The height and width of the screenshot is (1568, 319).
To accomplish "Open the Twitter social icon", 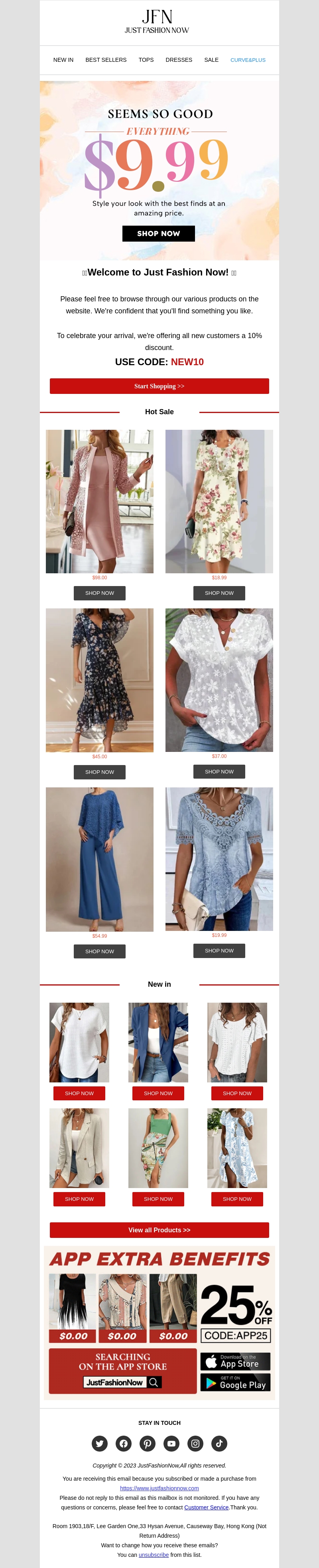I will pos(100,1444).
